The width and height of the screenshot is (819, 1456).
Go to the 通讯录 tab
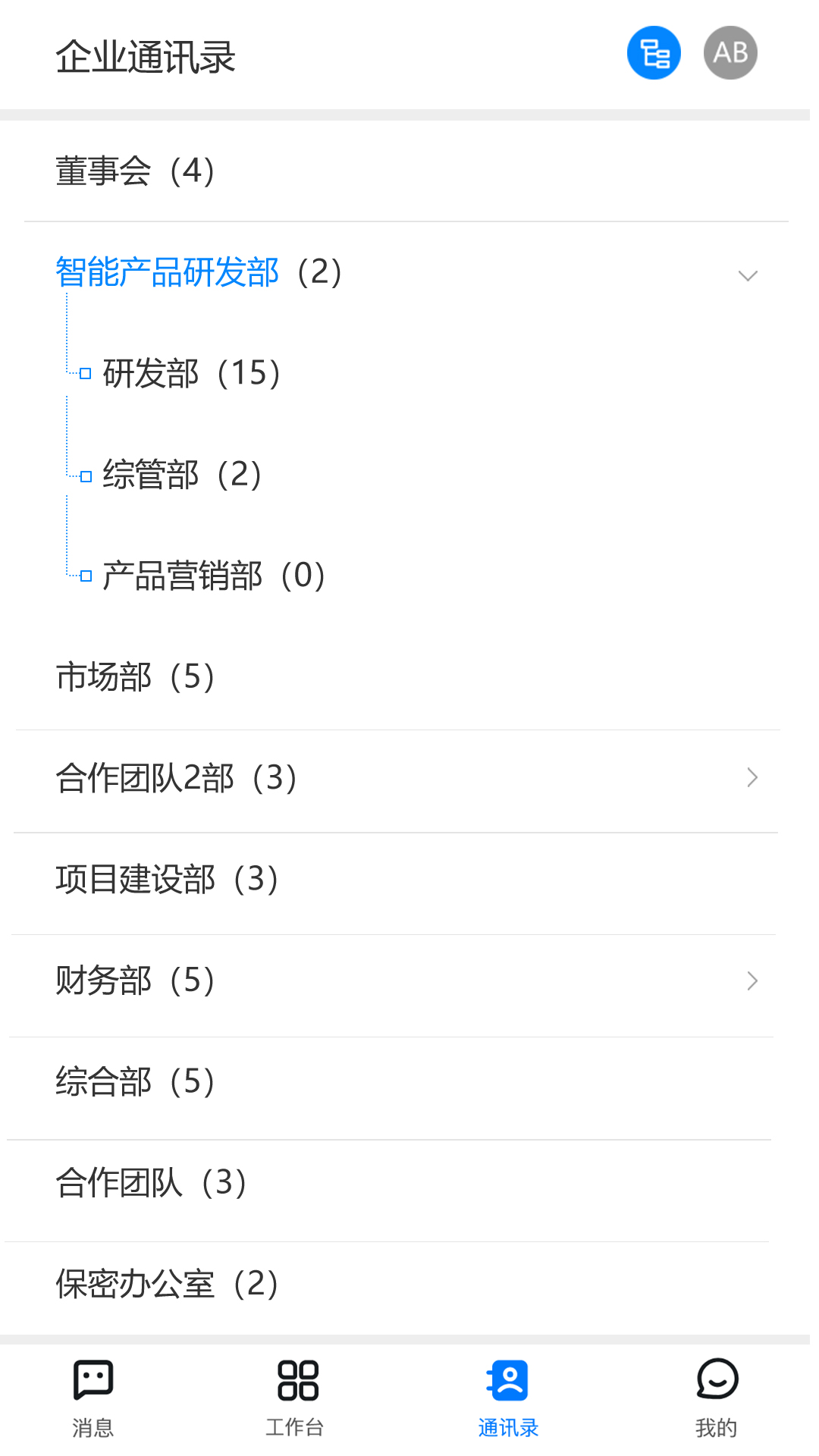(507, 1399)
